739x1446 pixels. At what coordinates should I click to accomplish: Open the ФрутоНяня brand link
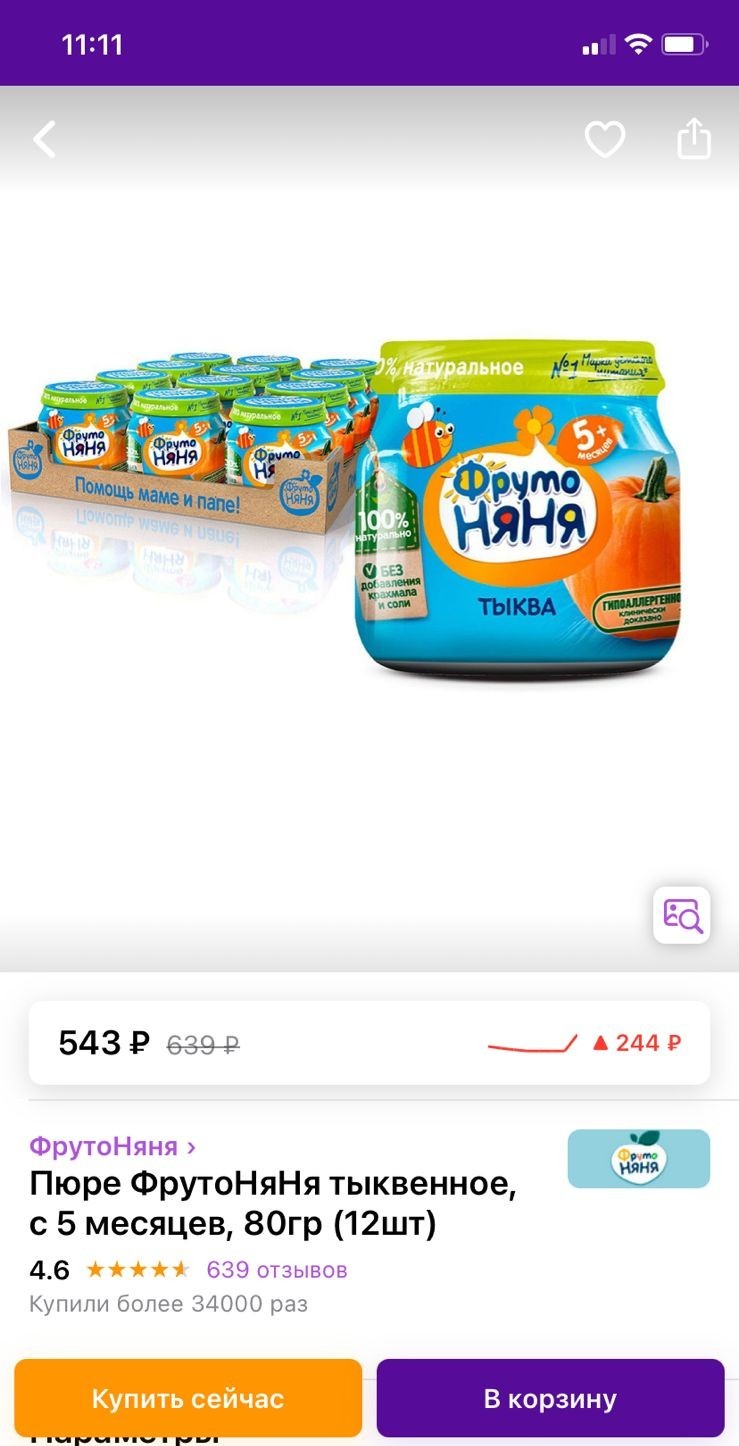tap(113, 1146)
